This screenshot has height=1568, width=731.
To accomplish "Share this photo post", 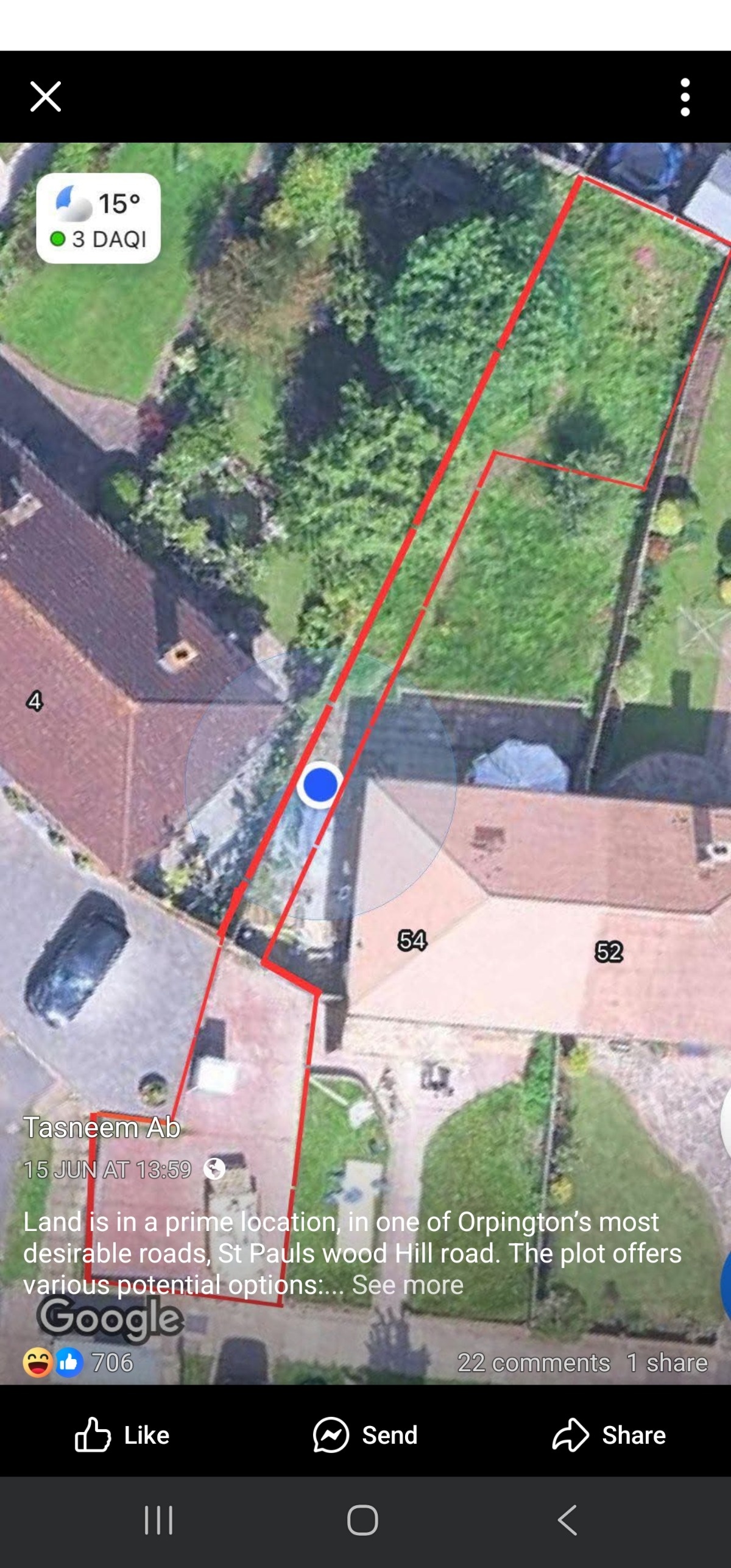I will [609, 1435].
